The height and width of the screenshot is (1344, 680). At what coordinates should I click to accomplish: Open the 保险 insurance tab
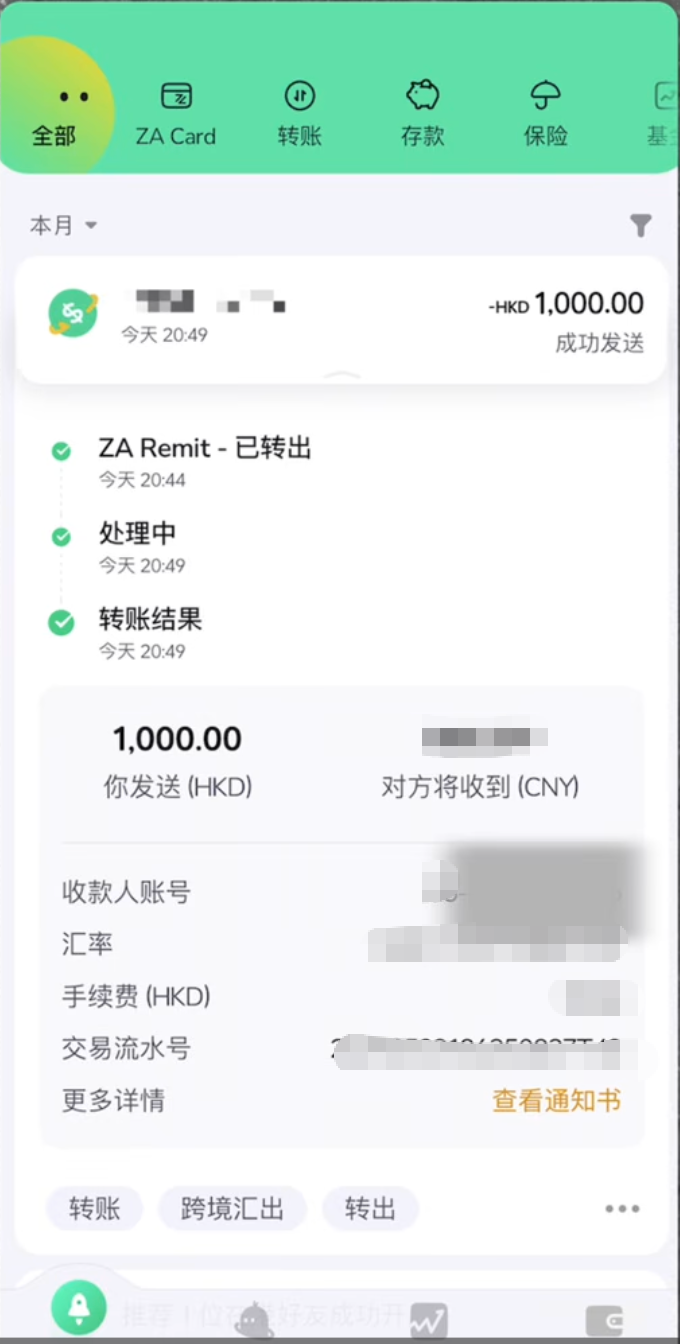click(x=545, y=115)
